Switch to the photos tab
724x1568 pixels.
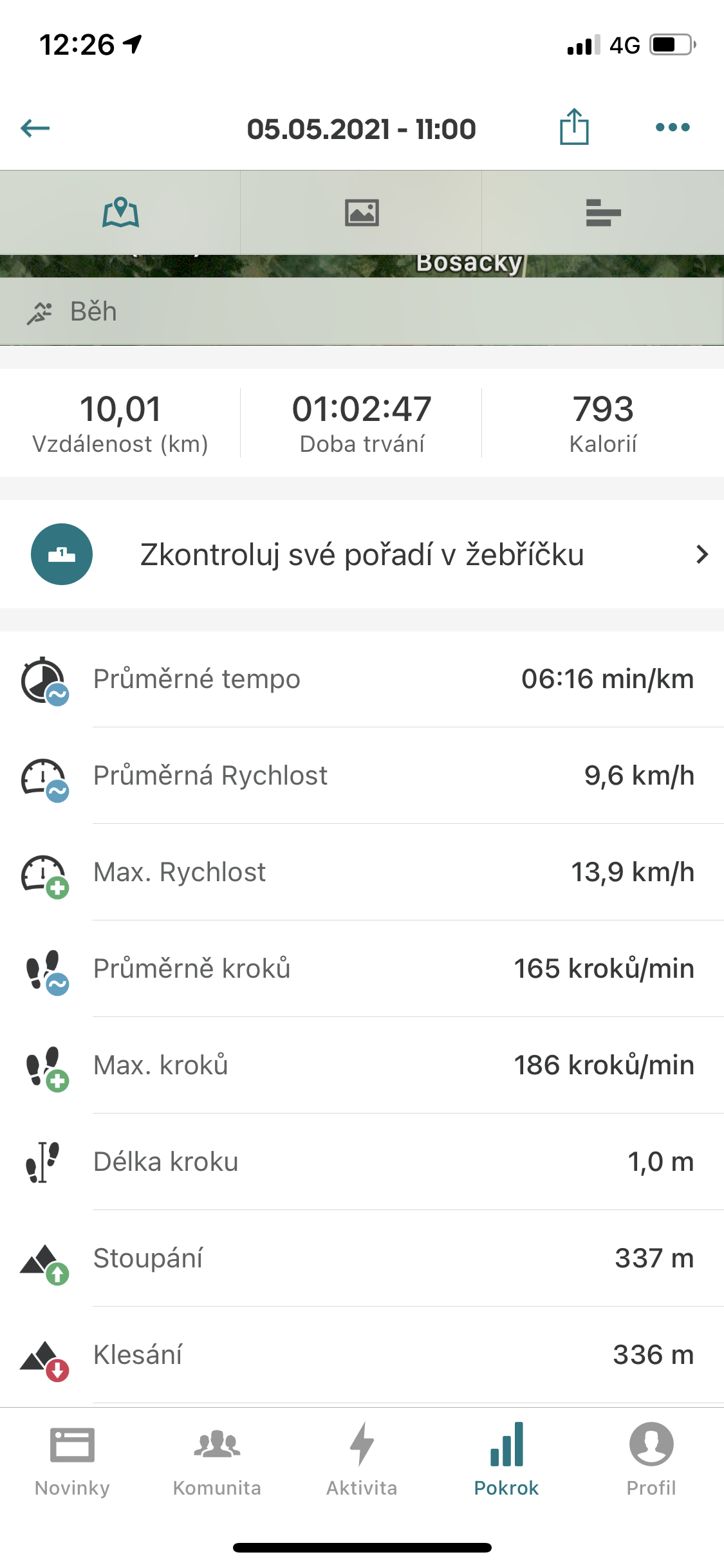[362, 212]
